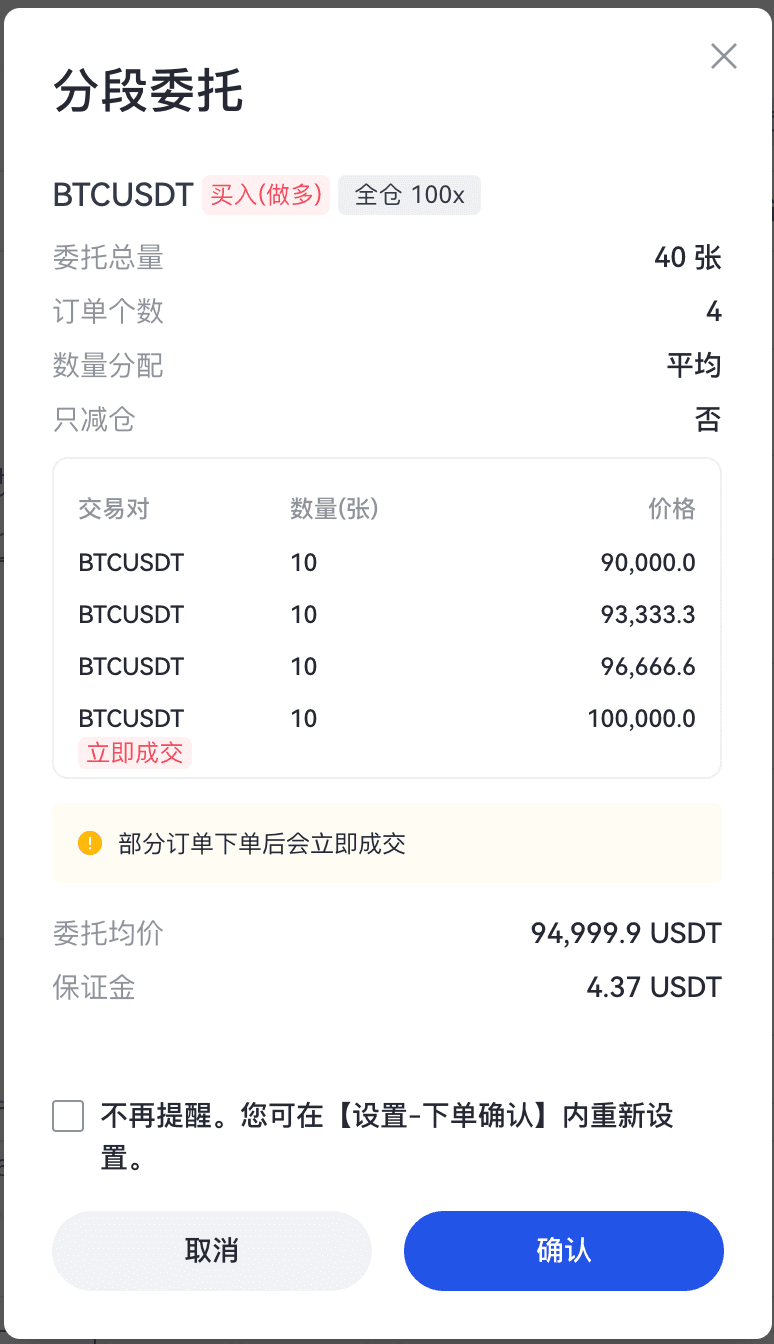Viewport: 774px width, 1344px height.
Task: Tap 取消 to cancel the order
Action: coord(212,1251)
